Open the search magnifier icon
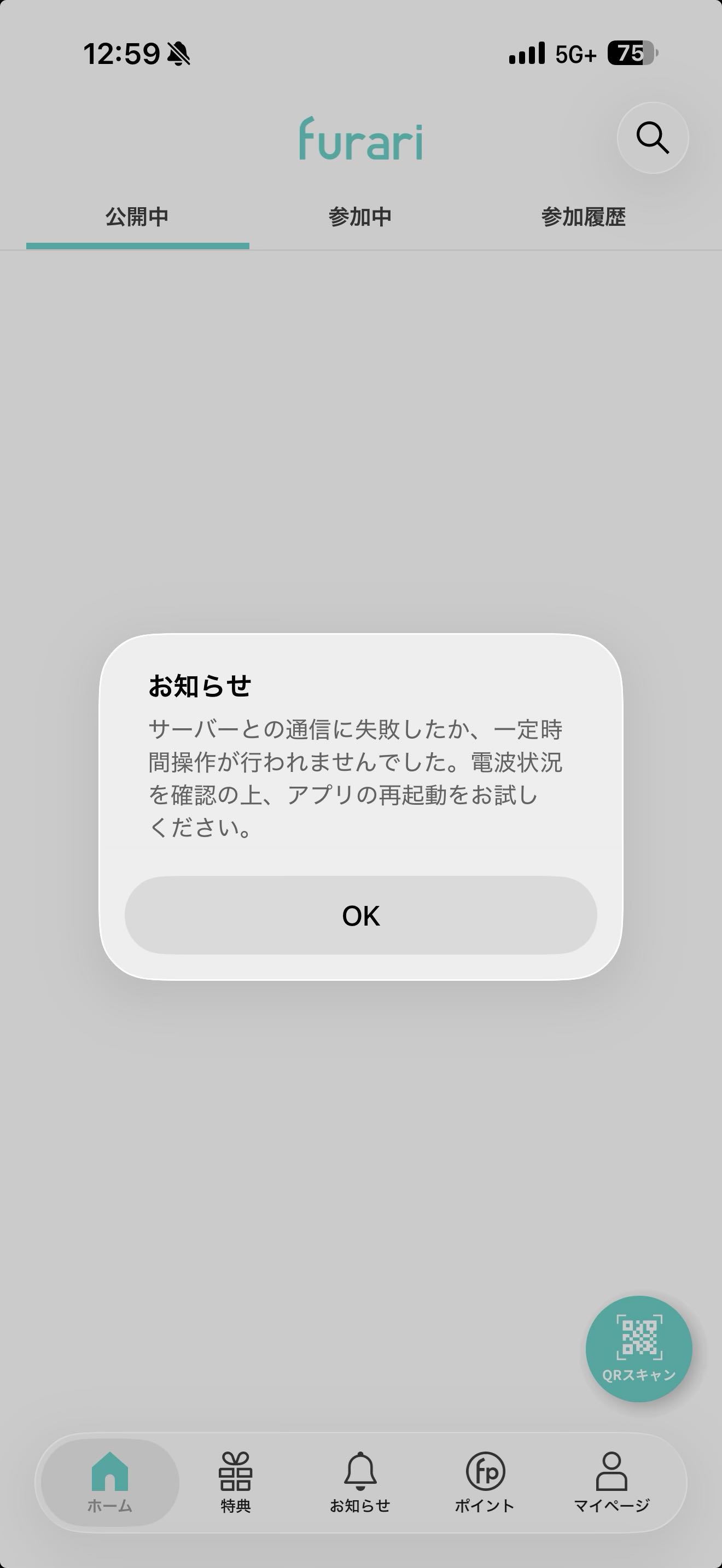The width and height of the screenshot is (722, 1568). coord(653,138)
